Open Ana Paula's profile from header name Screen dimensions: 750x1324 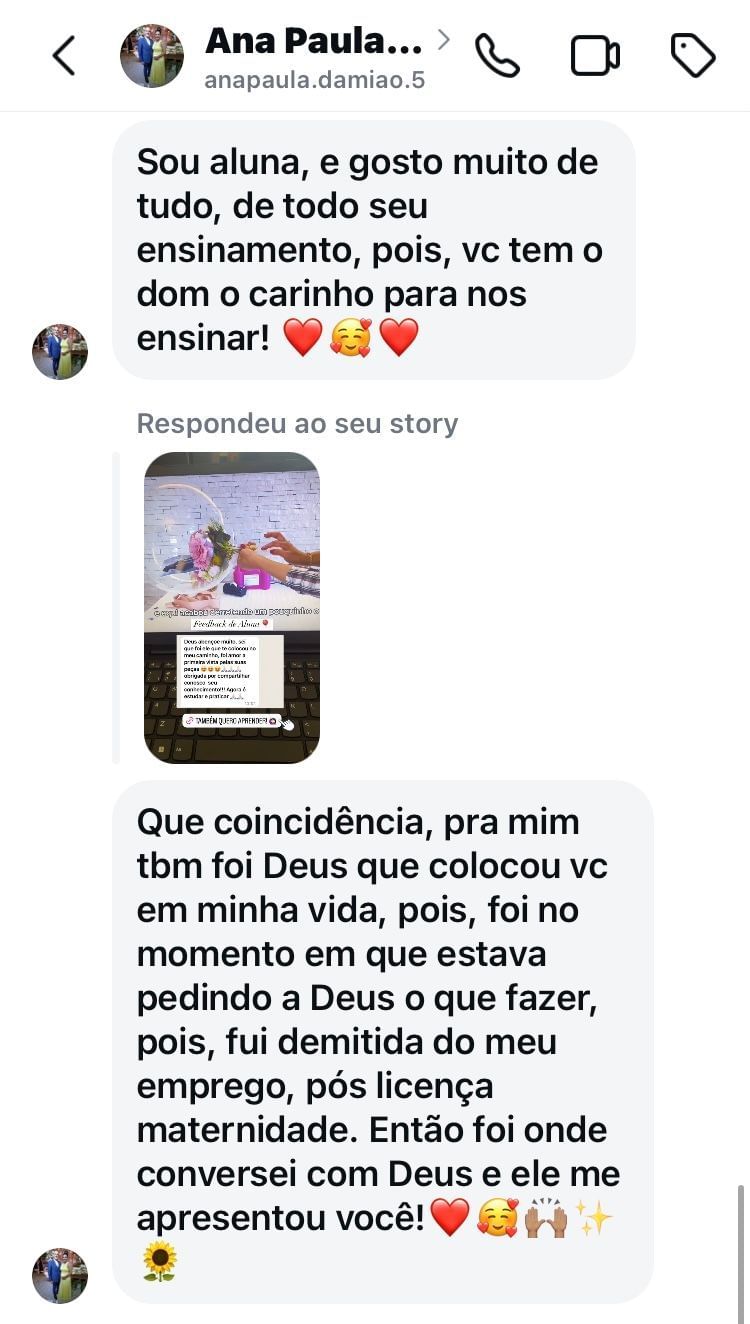tap(300, 41)
